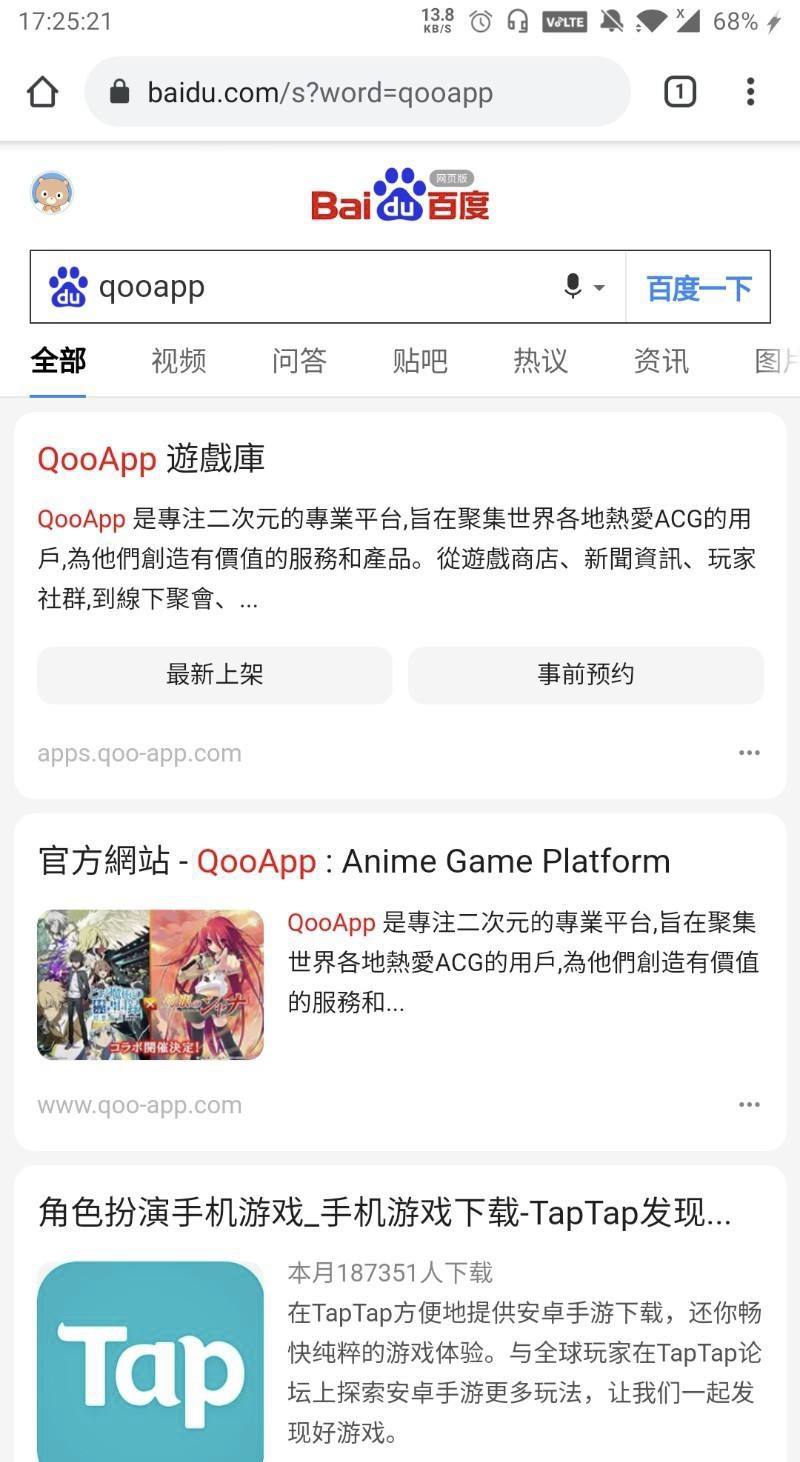The height and width of the screenshot is (1462, 800).
Task: Tap the voice search microphone icon
Action: 570,287
